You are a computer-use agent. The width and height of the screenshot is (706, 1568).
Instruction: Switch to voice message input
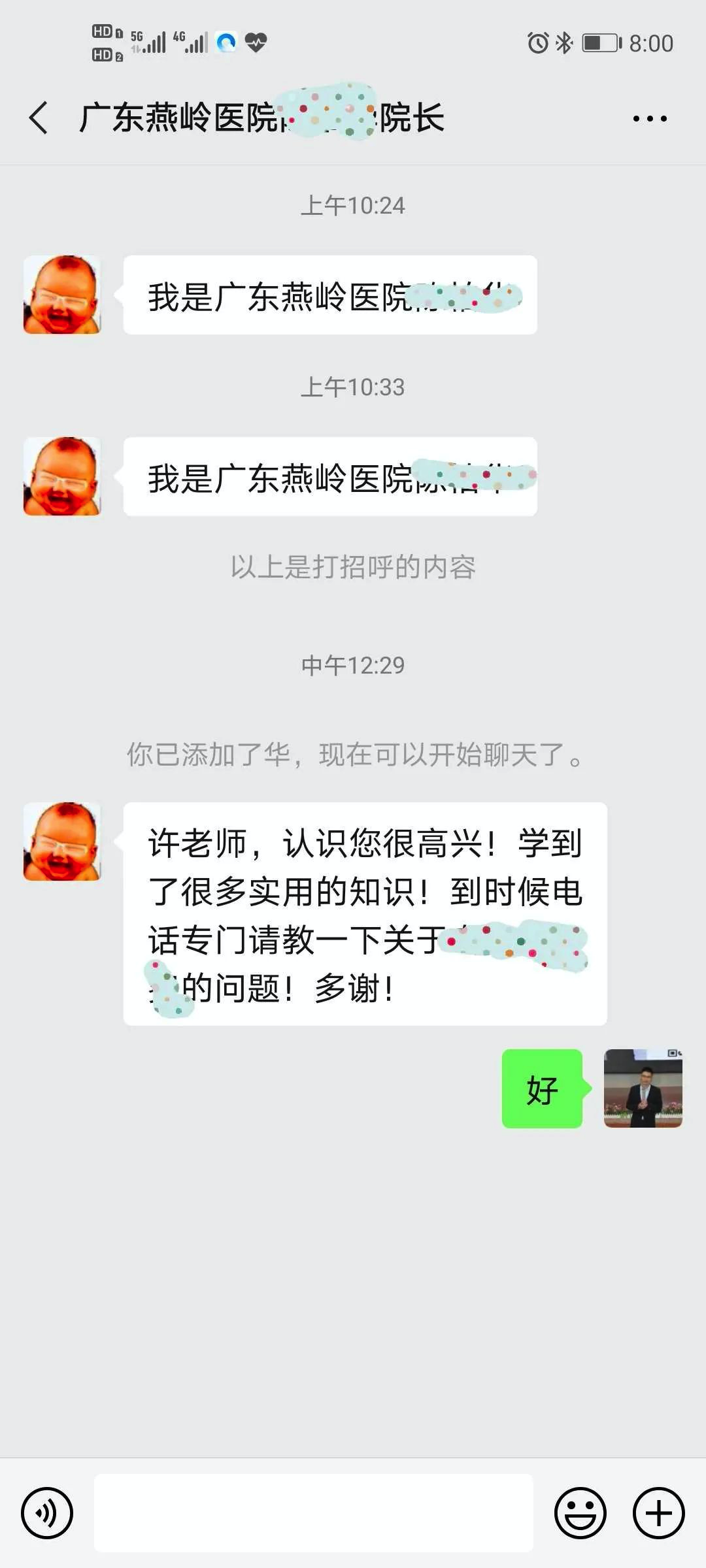pyautogui.click(x=47, y=1513)
